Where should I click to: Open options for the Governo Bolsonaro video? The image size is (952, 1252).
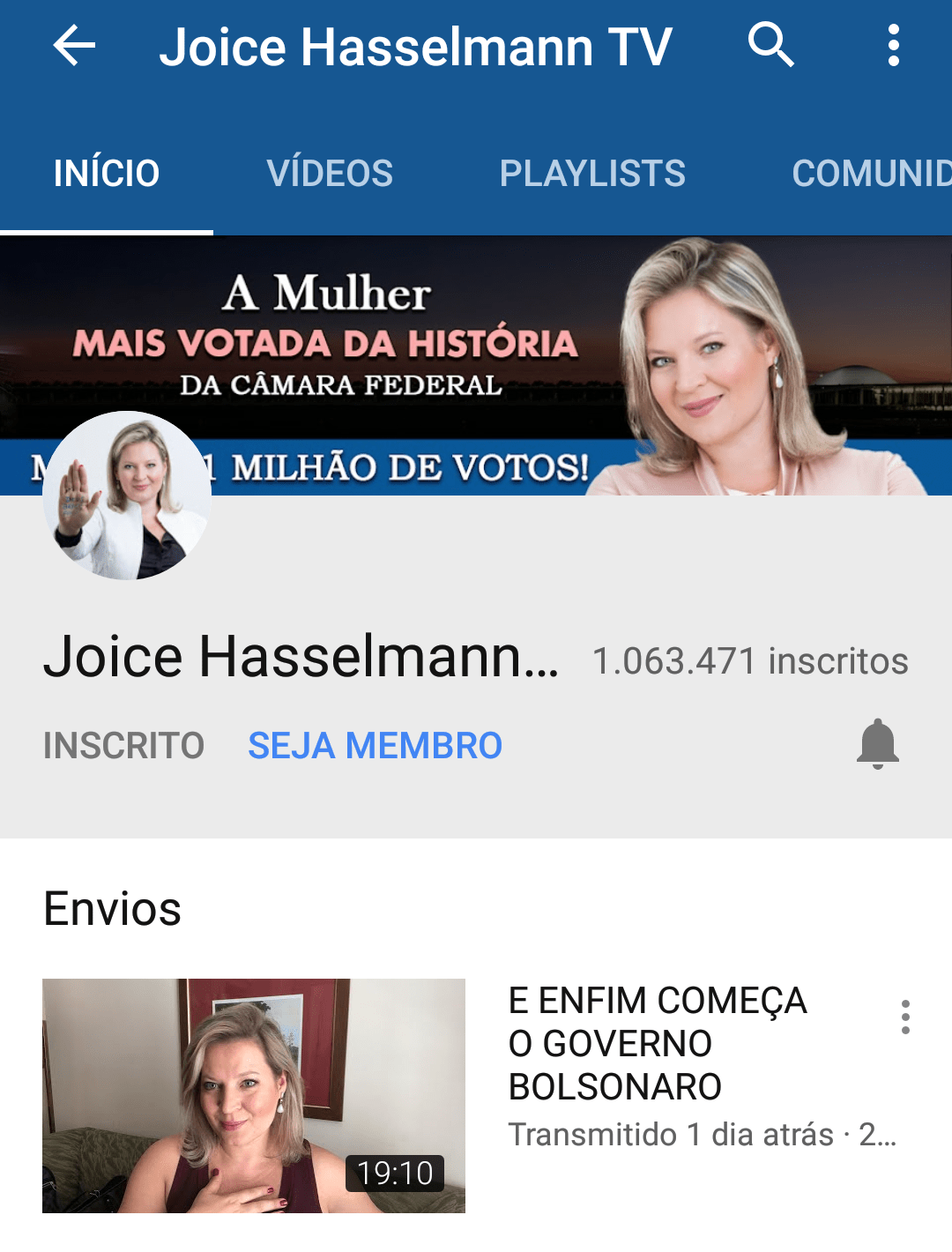(x=905, y=1017)
